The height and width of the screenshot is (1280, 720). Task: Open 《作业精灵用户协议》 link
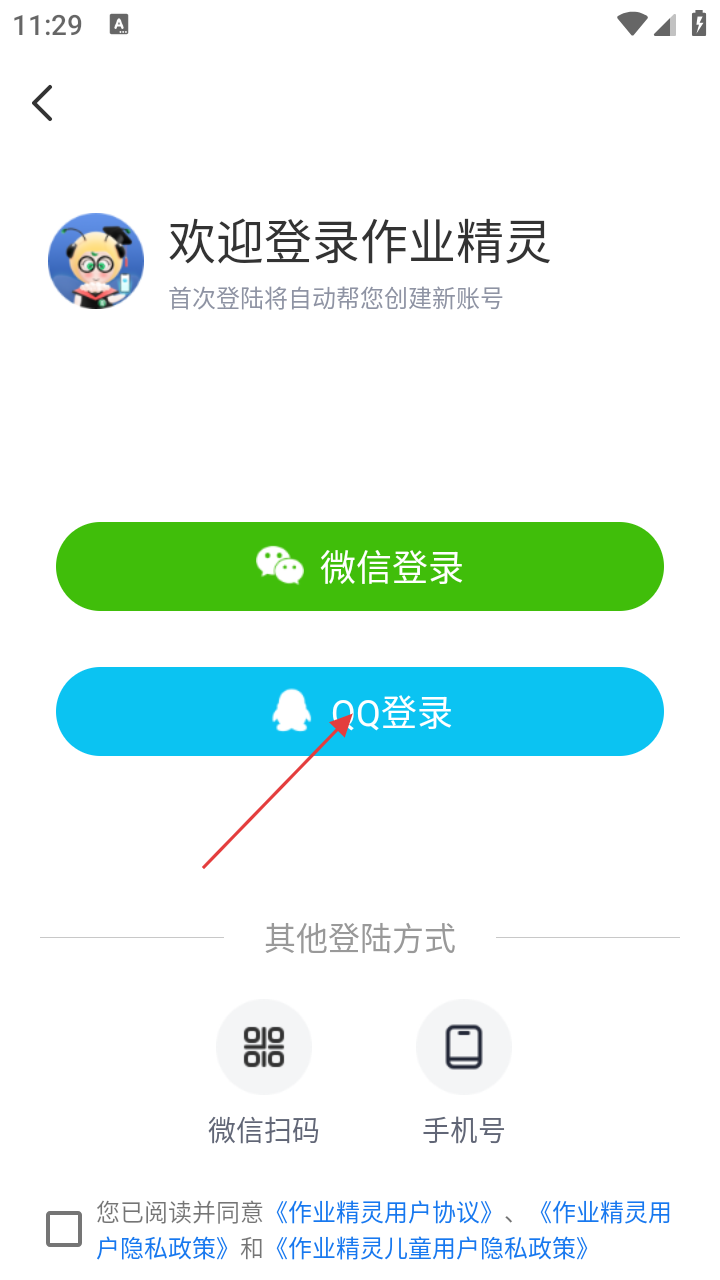coord(384,1213)
